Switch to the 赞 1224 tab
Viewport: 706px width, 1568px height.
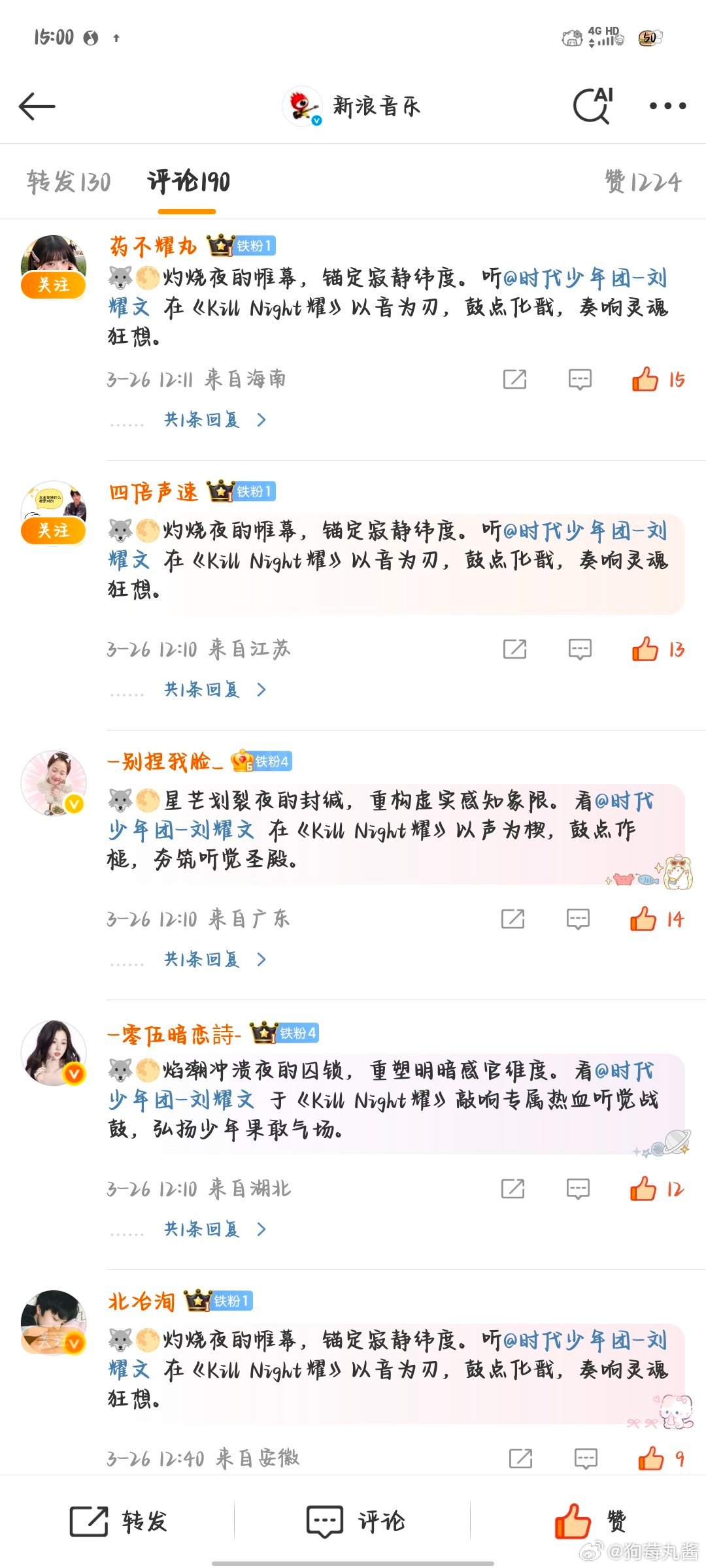pos(643,182)
